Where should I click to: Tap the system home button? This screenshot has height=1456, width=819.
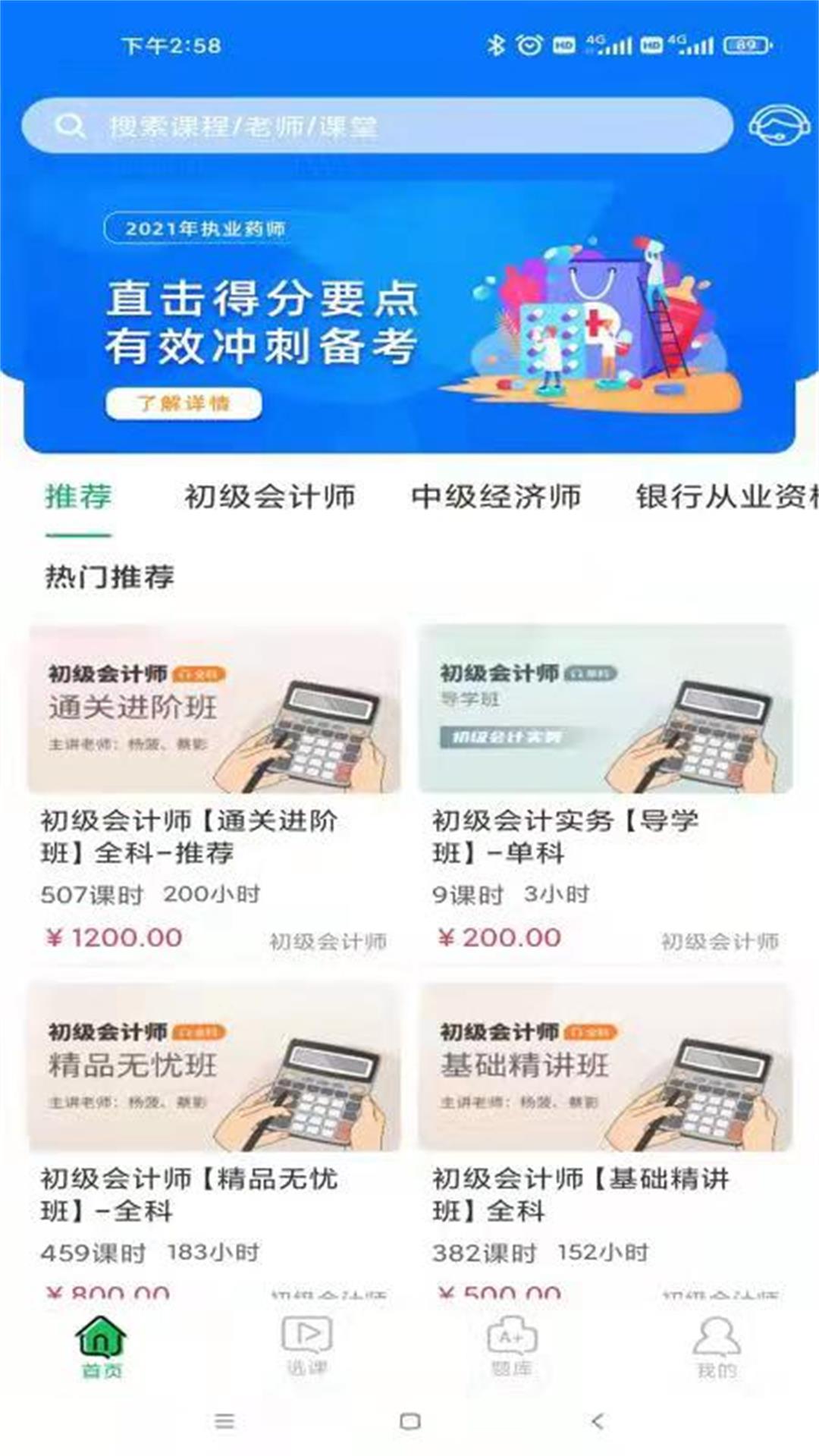coord(410,1420)
